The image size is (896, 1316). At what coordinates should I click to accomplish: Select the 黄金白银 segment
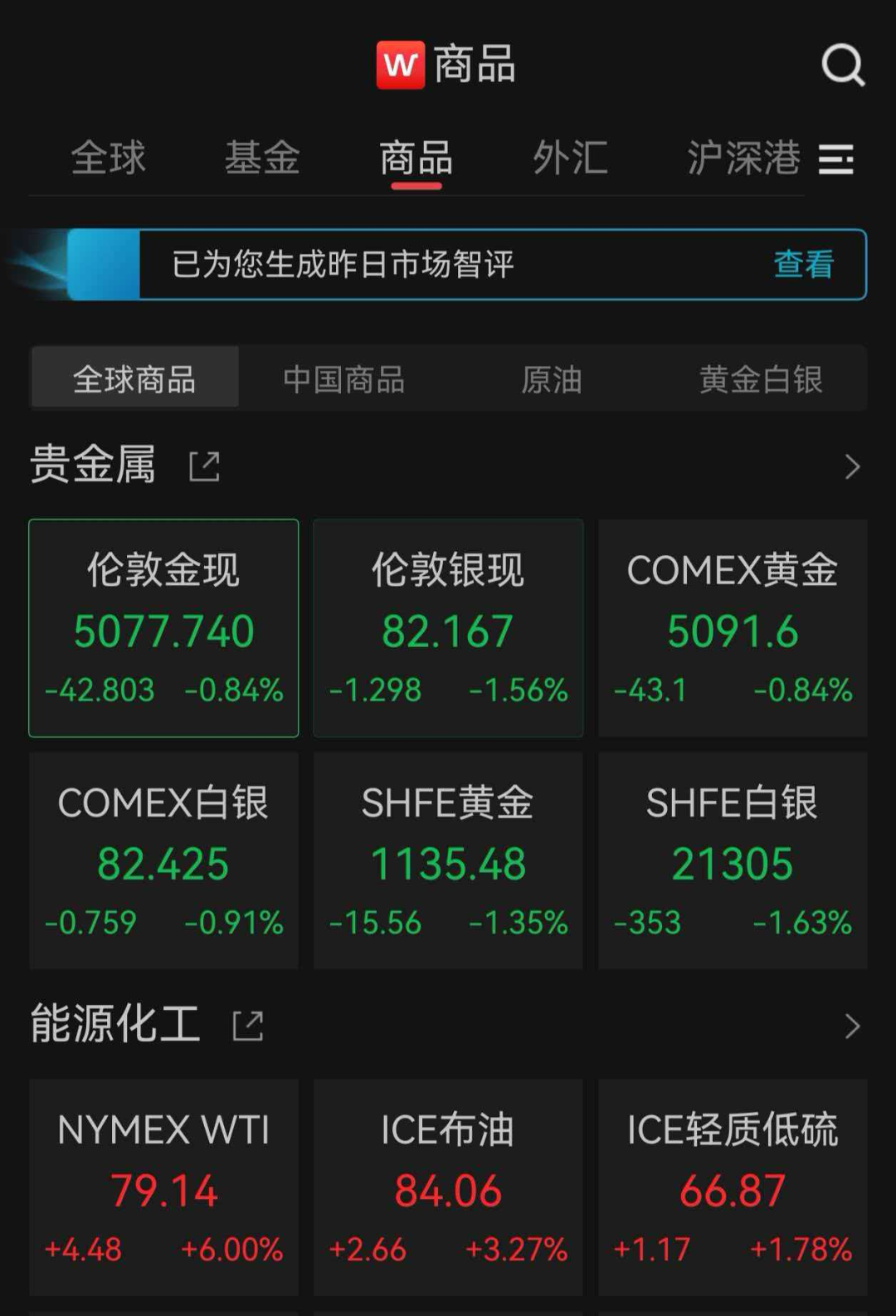[760, 380]
